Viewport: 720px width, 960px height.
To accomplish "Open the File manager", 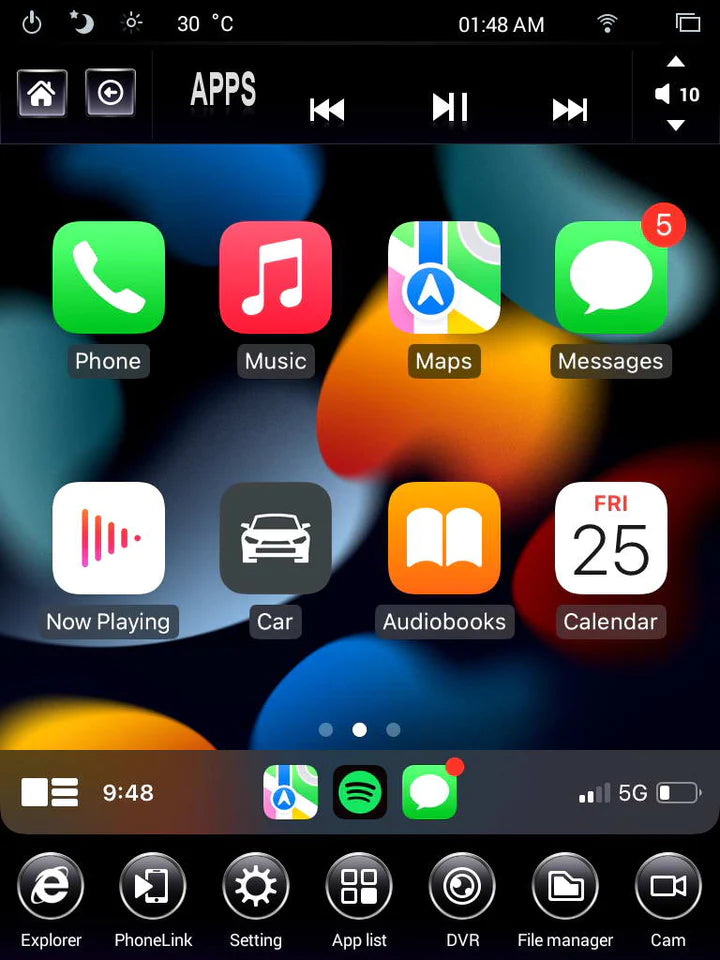I will [x=565, y=887].
